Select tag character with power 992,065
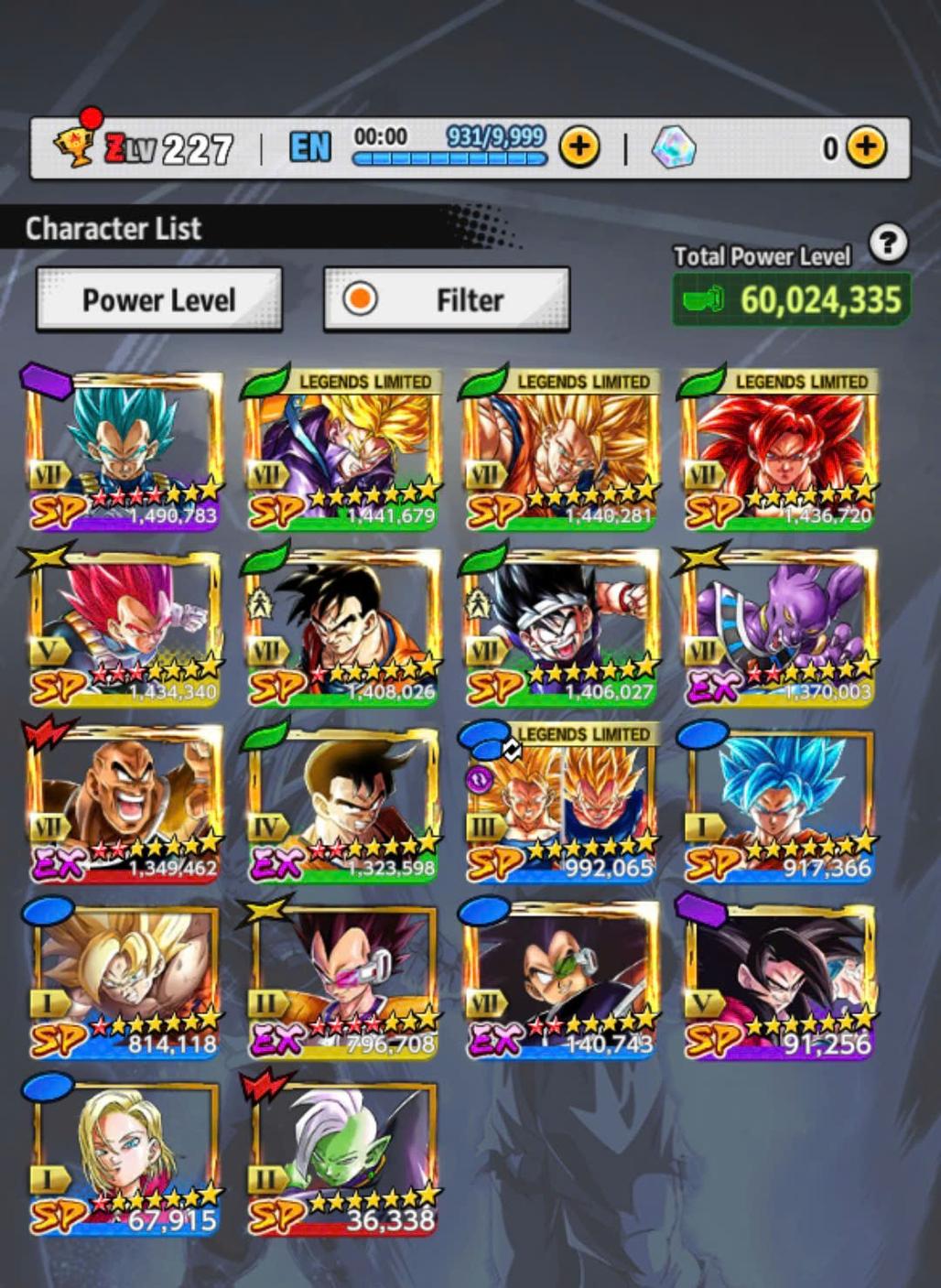The image size is (941, 1288). coord(560,803)
